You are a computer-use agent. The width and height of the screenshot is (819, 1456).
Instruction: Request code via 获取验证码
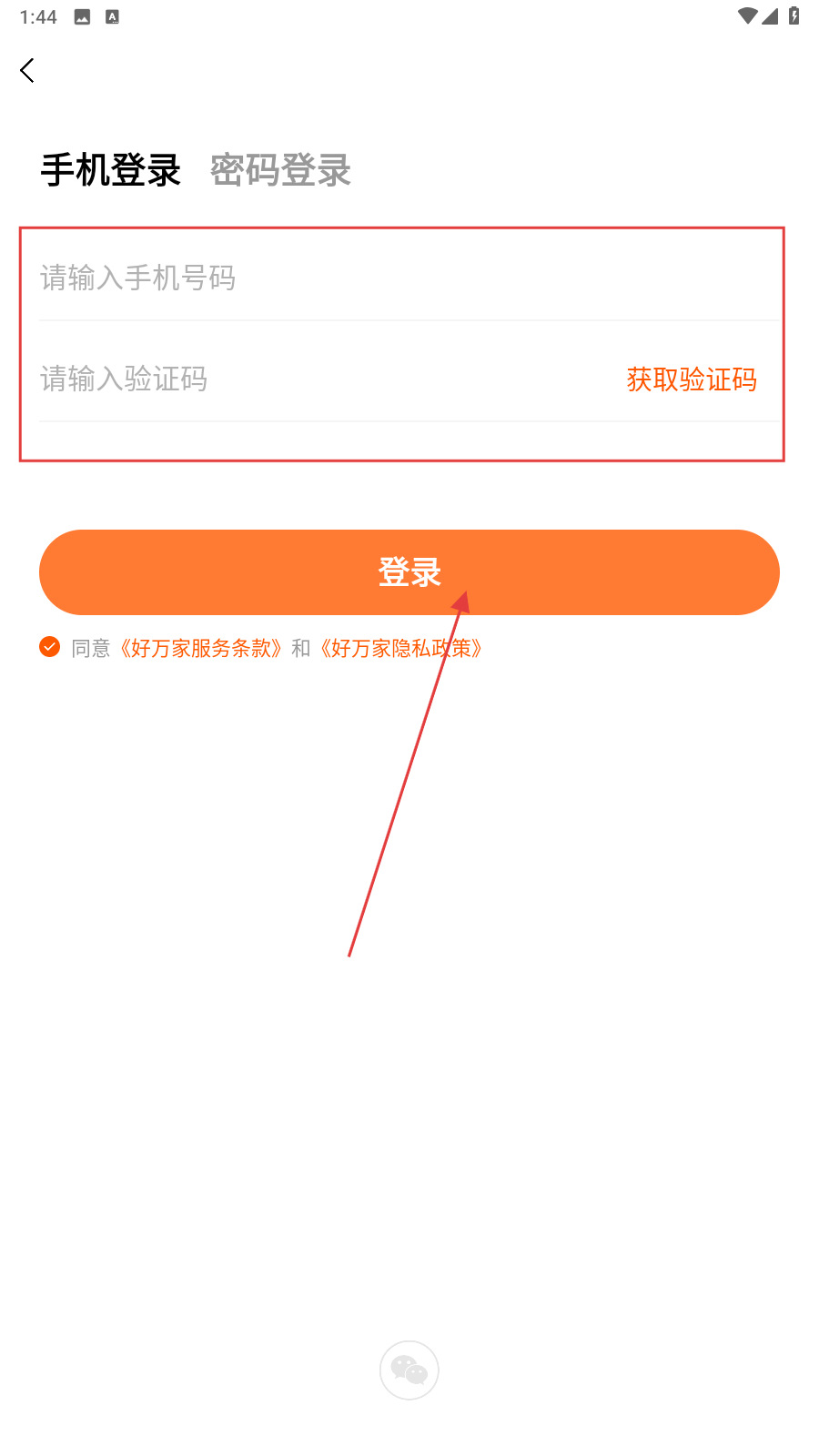pos(692,379)
